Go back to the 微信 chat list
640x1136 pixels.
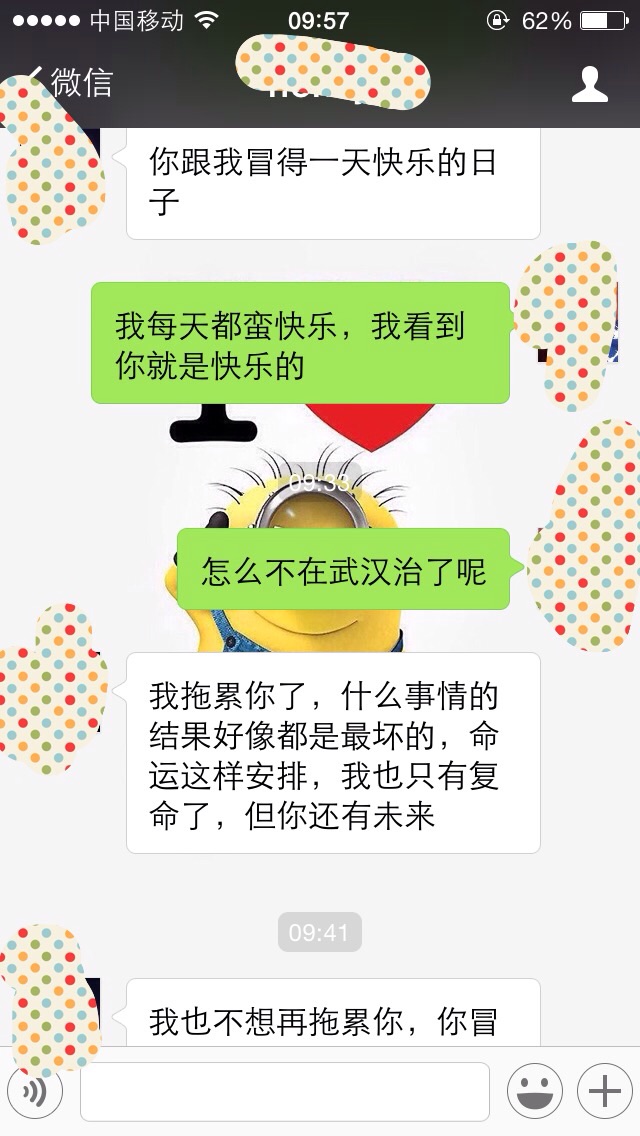click(70, 82)
